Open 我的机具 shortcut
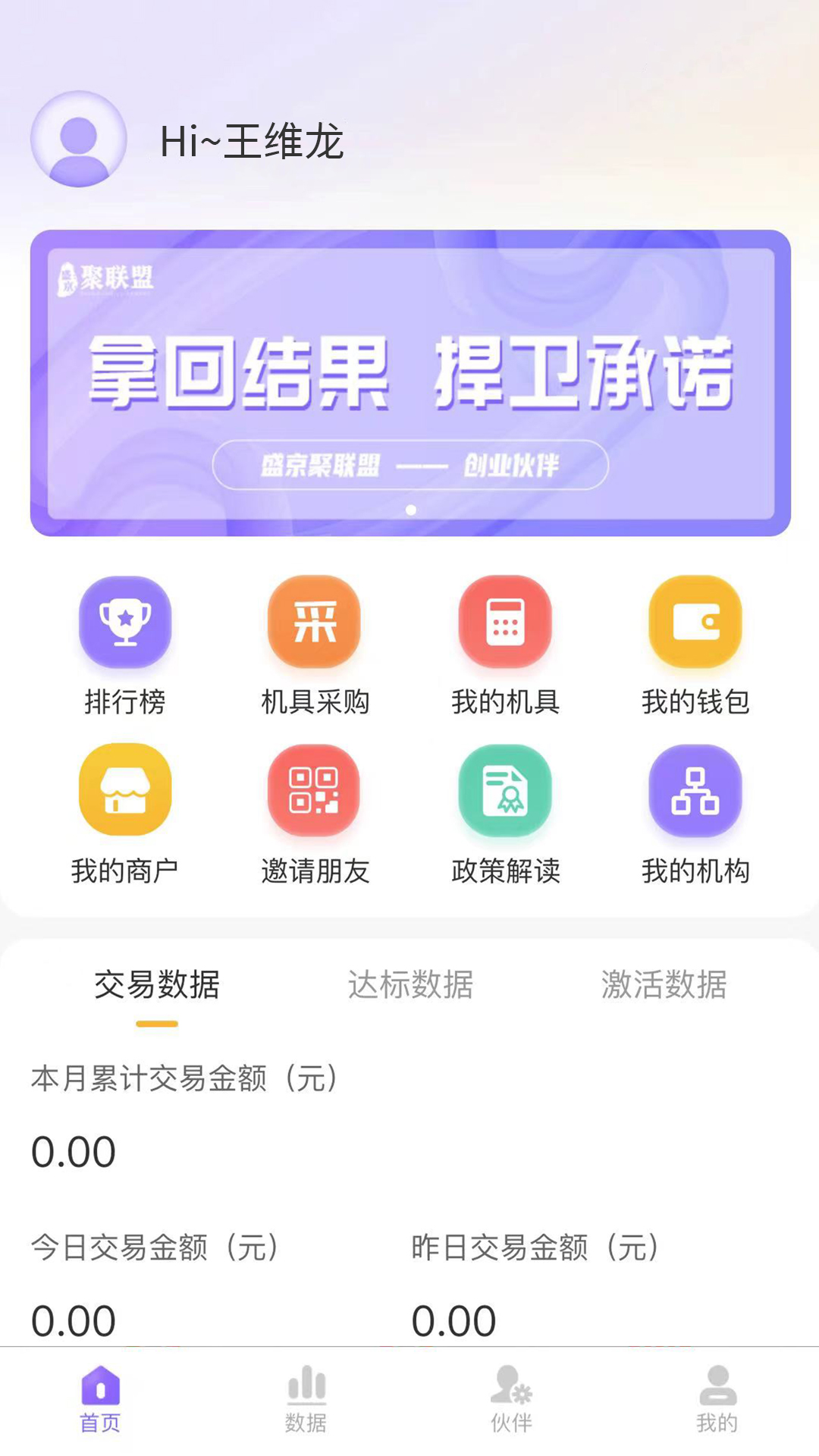Viewport: 819px width, 1456px height. [505, 645]
